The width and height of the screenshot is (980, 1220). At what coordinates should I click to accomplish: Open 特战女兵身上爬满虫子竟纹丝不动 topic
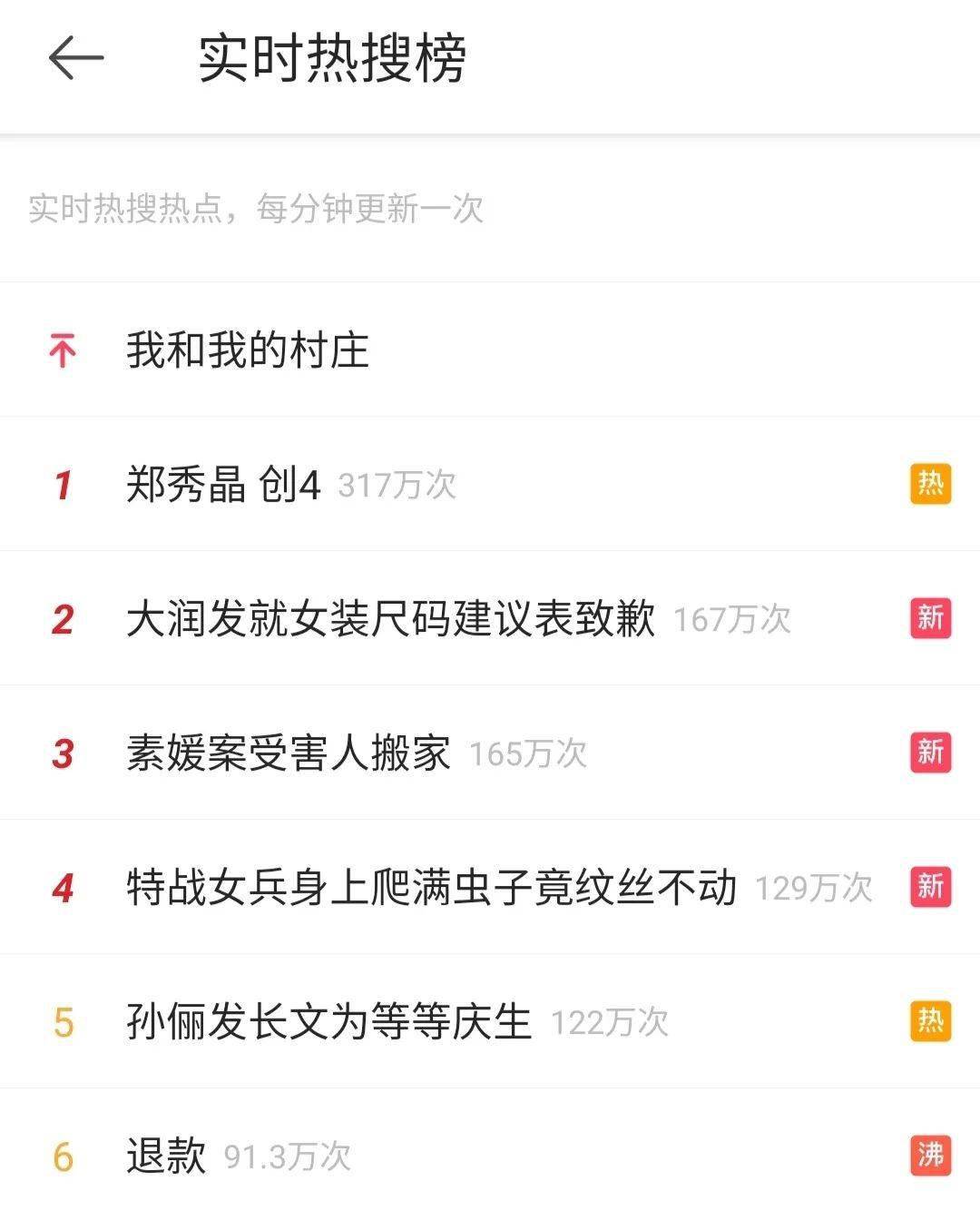point(431,888)
